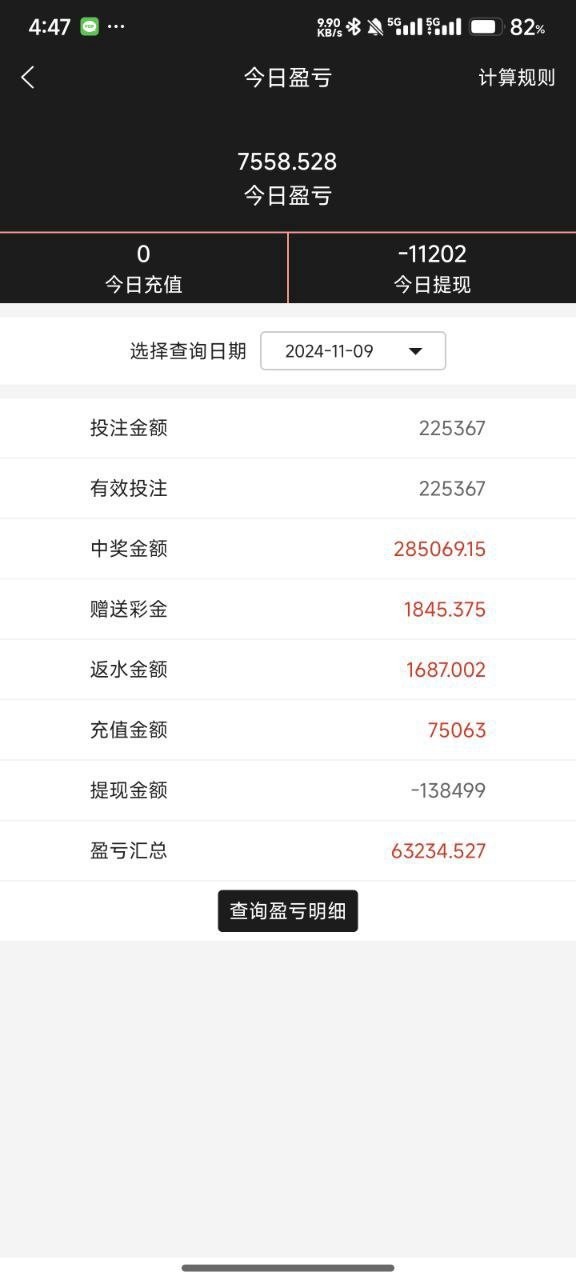Go back using the top-left arrow
The height and width of the screenshot is (1280, 576).
pyautogui.click(x=28, y=78)
